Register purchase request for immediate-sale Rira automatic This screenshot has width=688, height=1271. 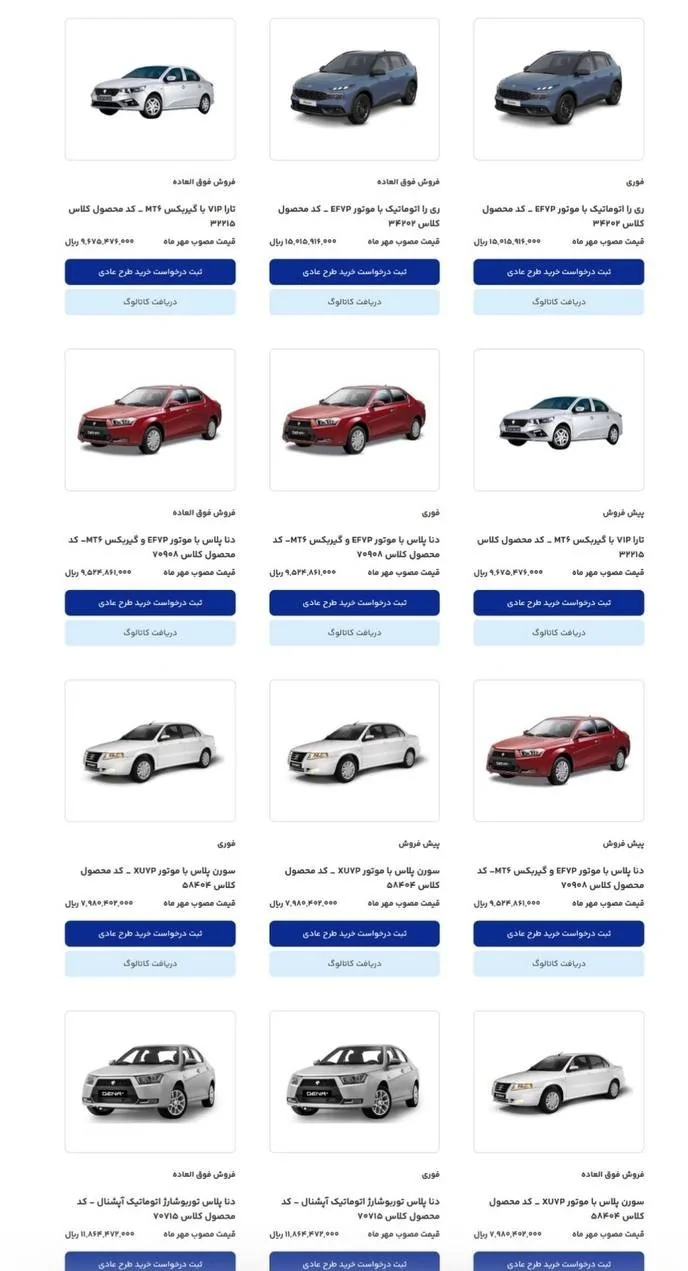pos(558,271)
